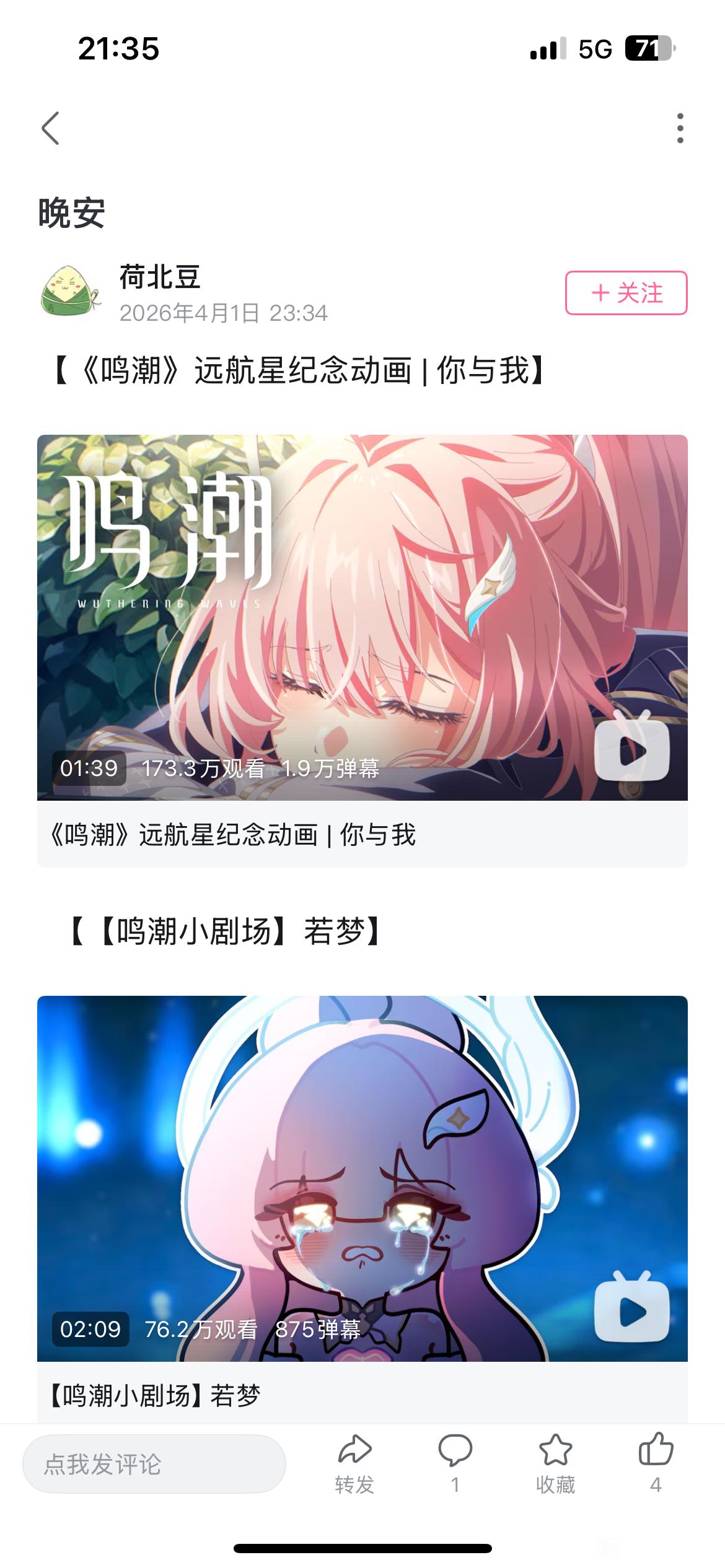Open the three-dot overflow menu
The image size is (725, 1568).
[x=680, y=128]
